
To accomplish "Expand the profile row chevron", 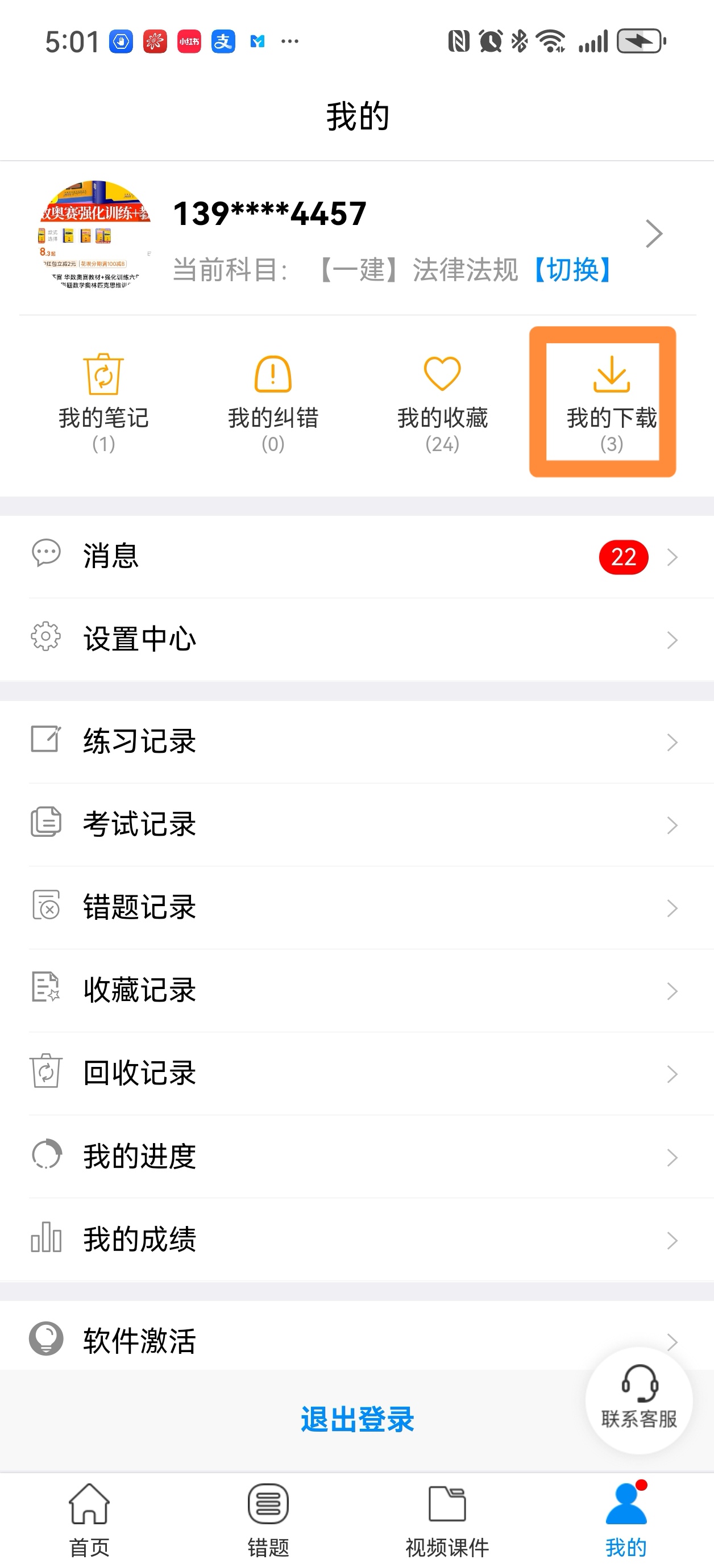I will (x=654, y=232).
